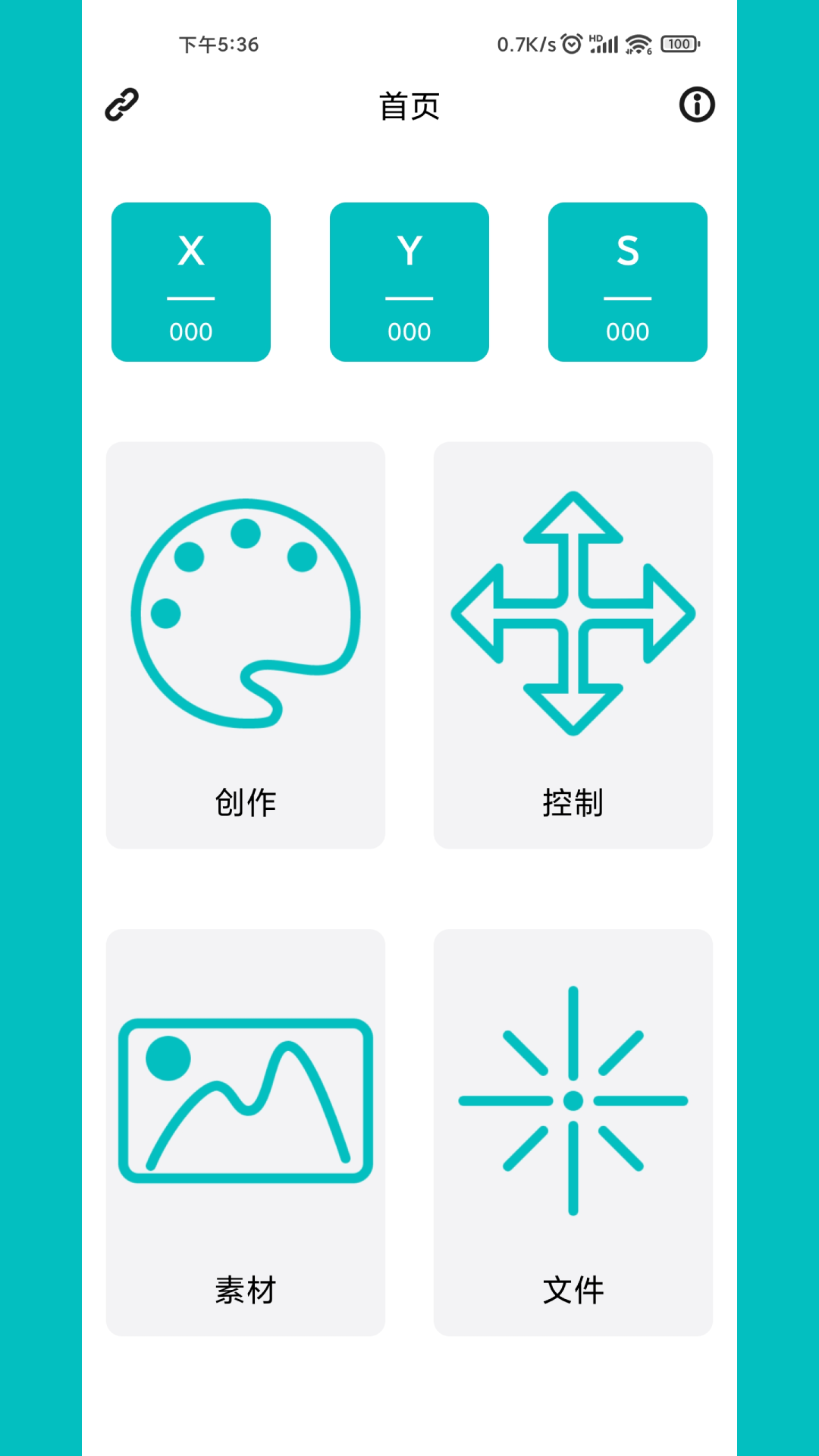This screenshot has height=1456, width=819.
Task: Tap the link connection icon
Action: tap(121, 105)
